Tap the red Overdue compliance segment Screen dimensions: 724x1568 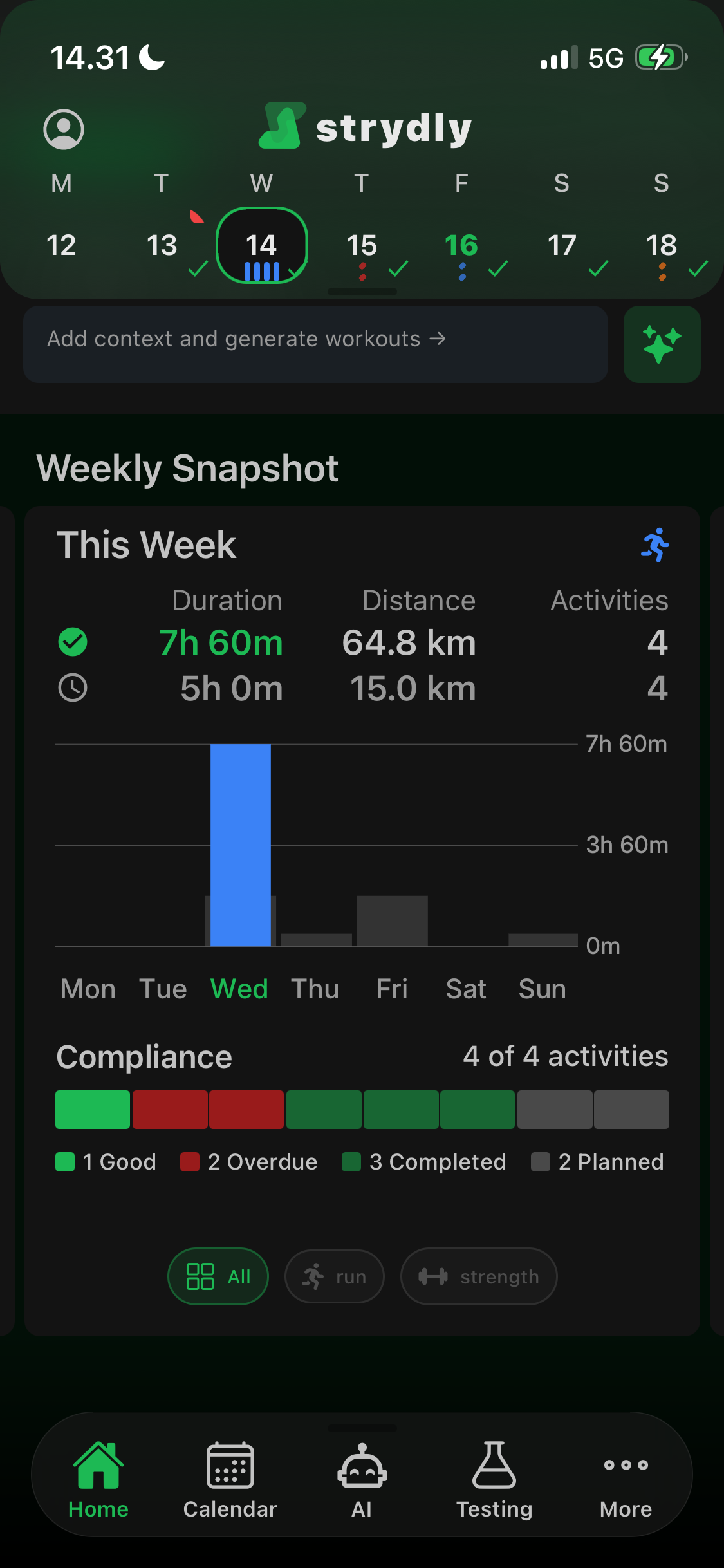pyautogui.click(x=169, y=1110)
